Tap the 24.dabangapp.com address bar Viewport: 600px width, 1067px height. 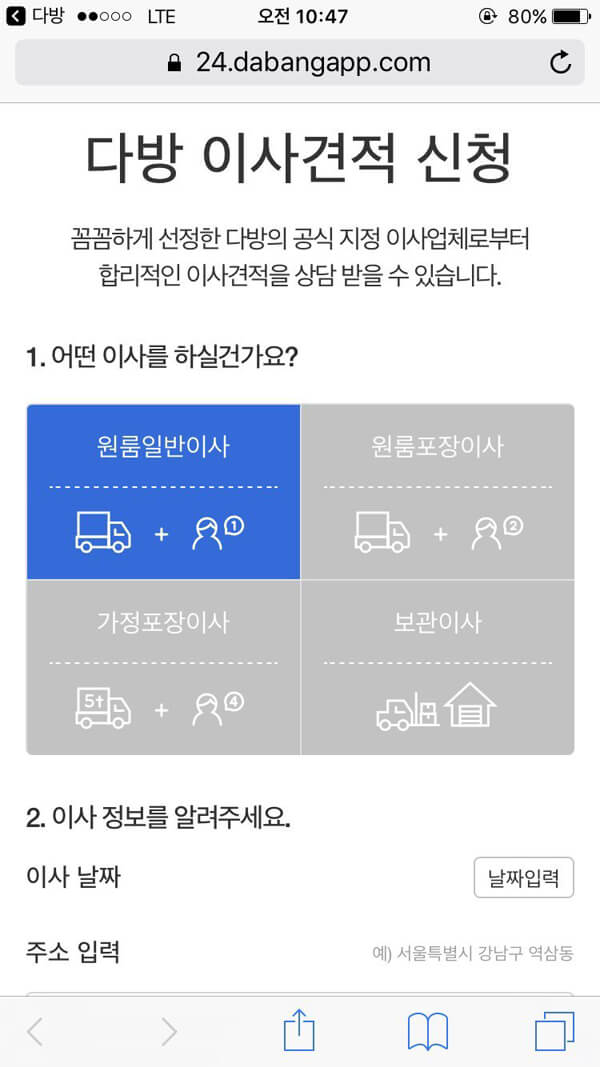pos(299,63)
